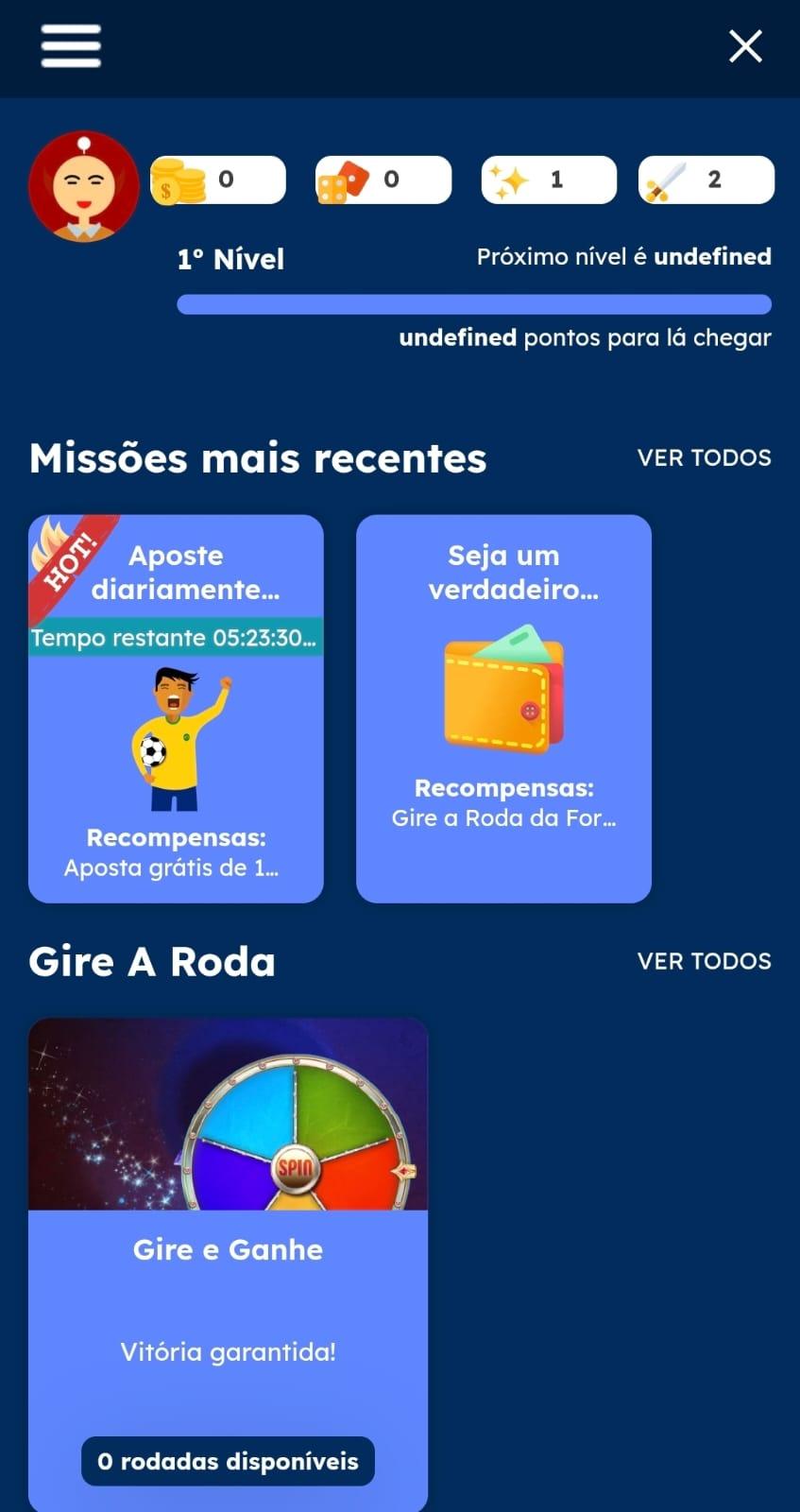Open the Aposte diariamente mission card
This screenshot has height=1512, width=800.
coord(176,709)
